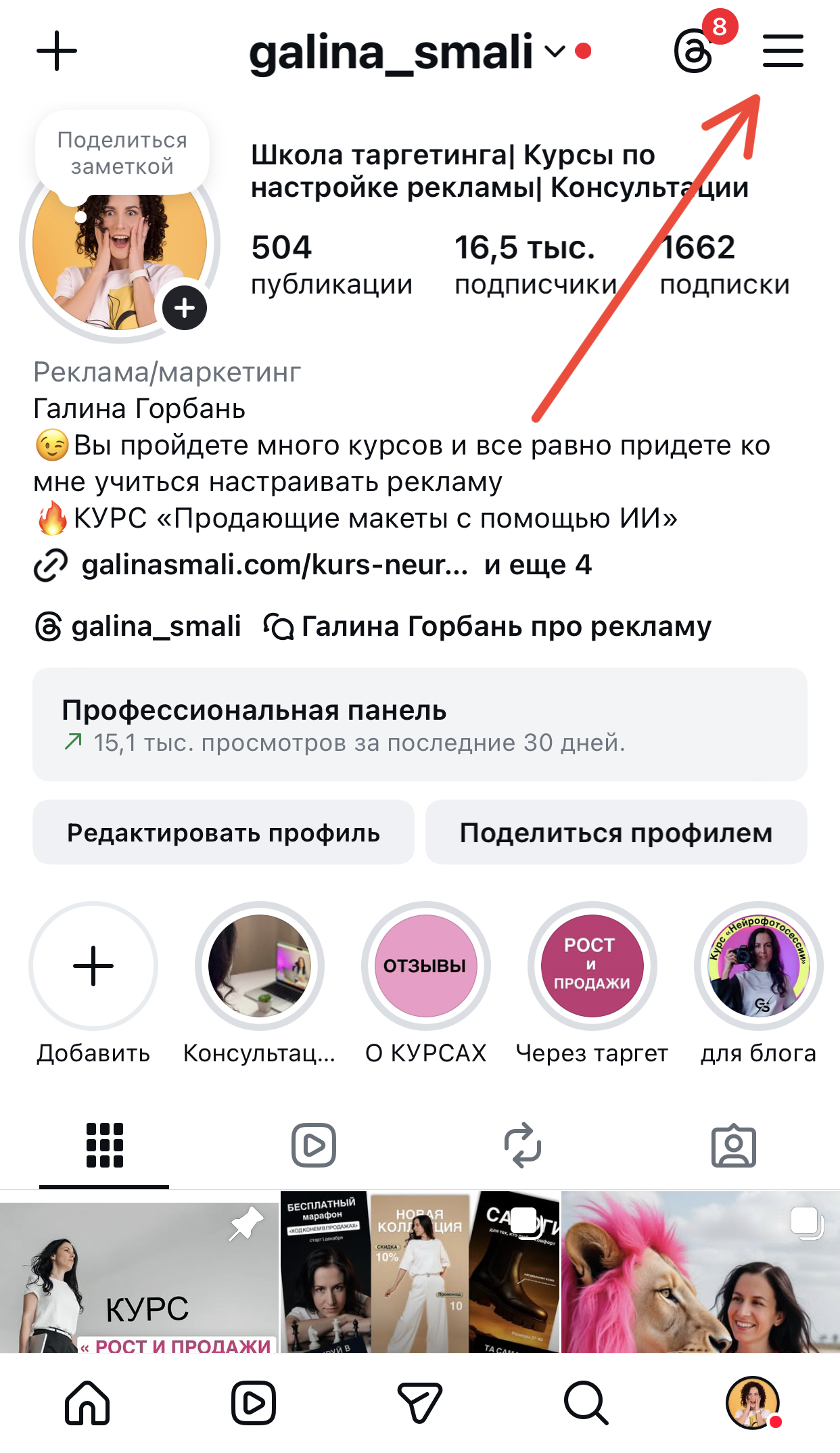Open the Threads galina_smali profile link
Screen dimensions: 840x1453
pyautogui.click(x=139, y=626)
